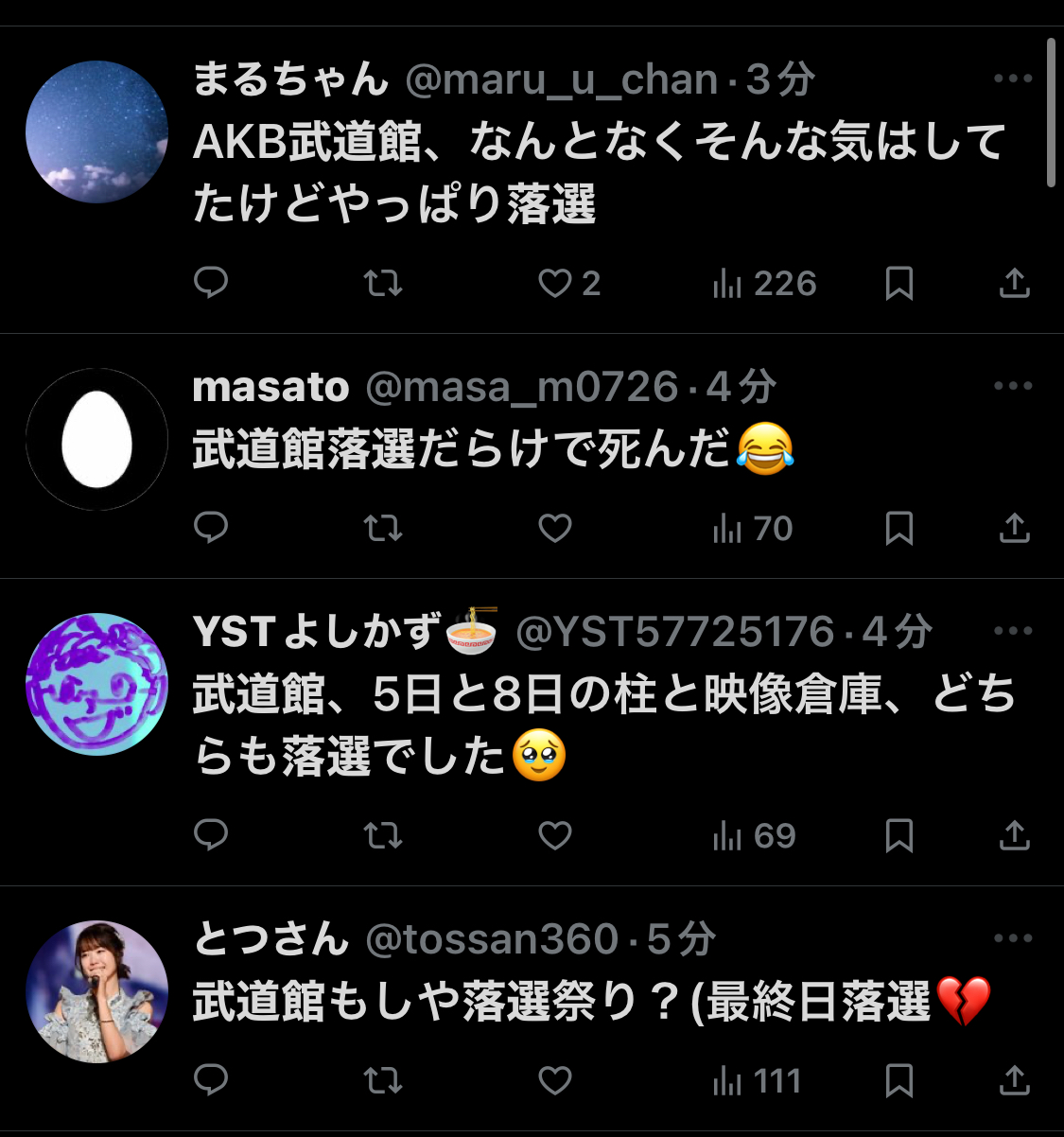Repost masato's post

point(383,528)
